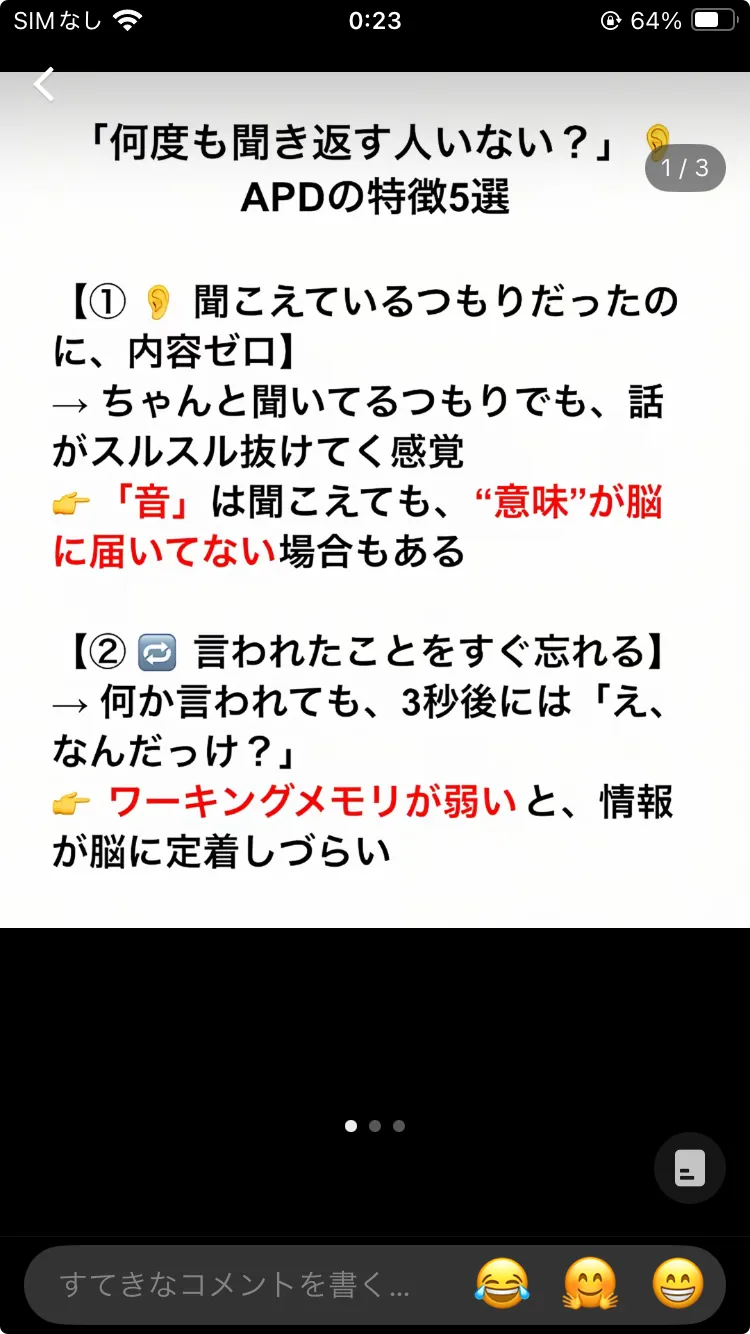The width and height of the screenshot is (750, 1334).
Task: Go back using the top-left arrow
Action: tap(44, 84)
